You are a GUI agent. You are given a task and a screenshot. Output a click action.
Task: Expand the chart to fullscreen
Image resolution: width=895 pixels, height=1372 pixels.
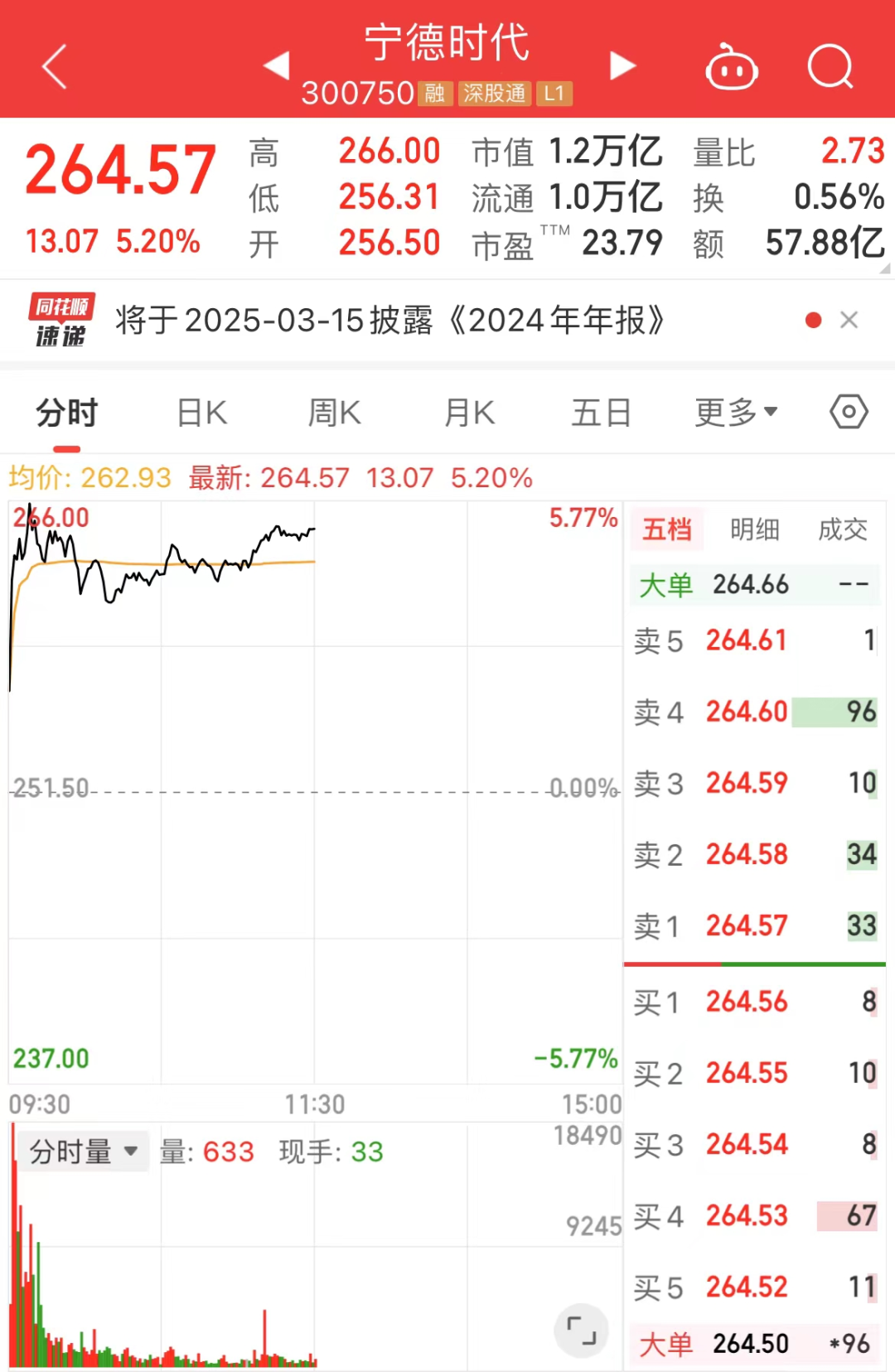pos(581,1331)
